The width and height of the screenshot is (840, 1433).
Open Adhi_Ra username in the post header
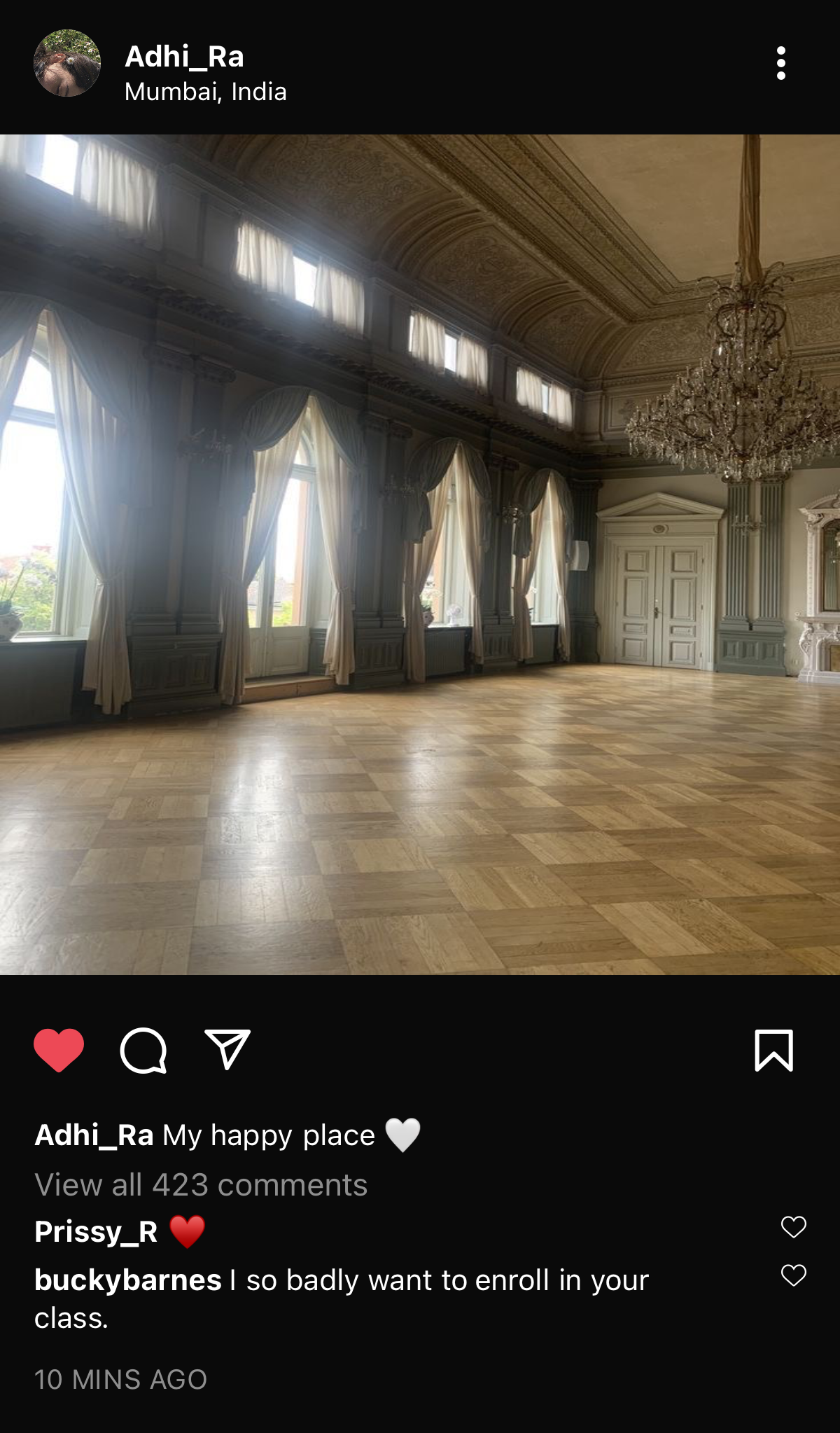184,57
